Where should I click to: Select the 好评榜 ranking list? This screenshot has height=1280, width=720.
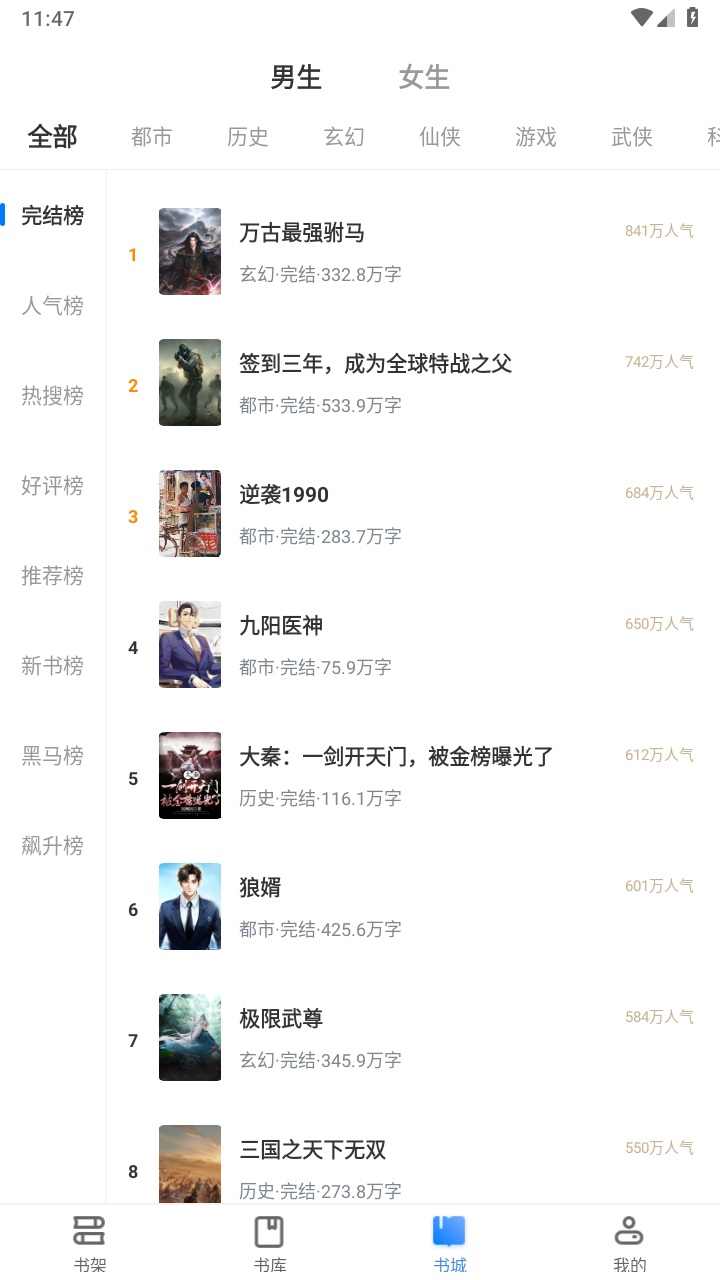[x=52, y=486]
